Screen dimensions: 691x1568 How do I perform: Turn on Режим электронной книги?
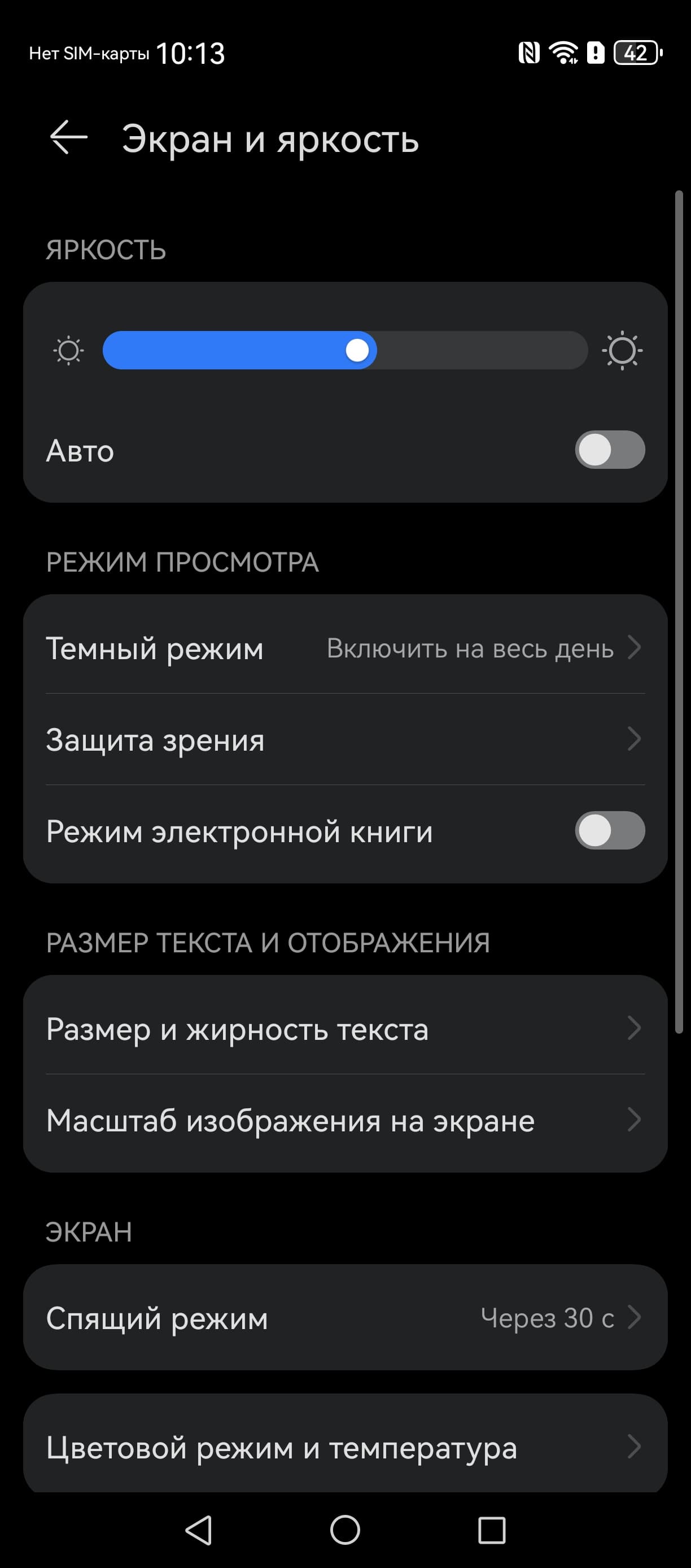(610, 830)
